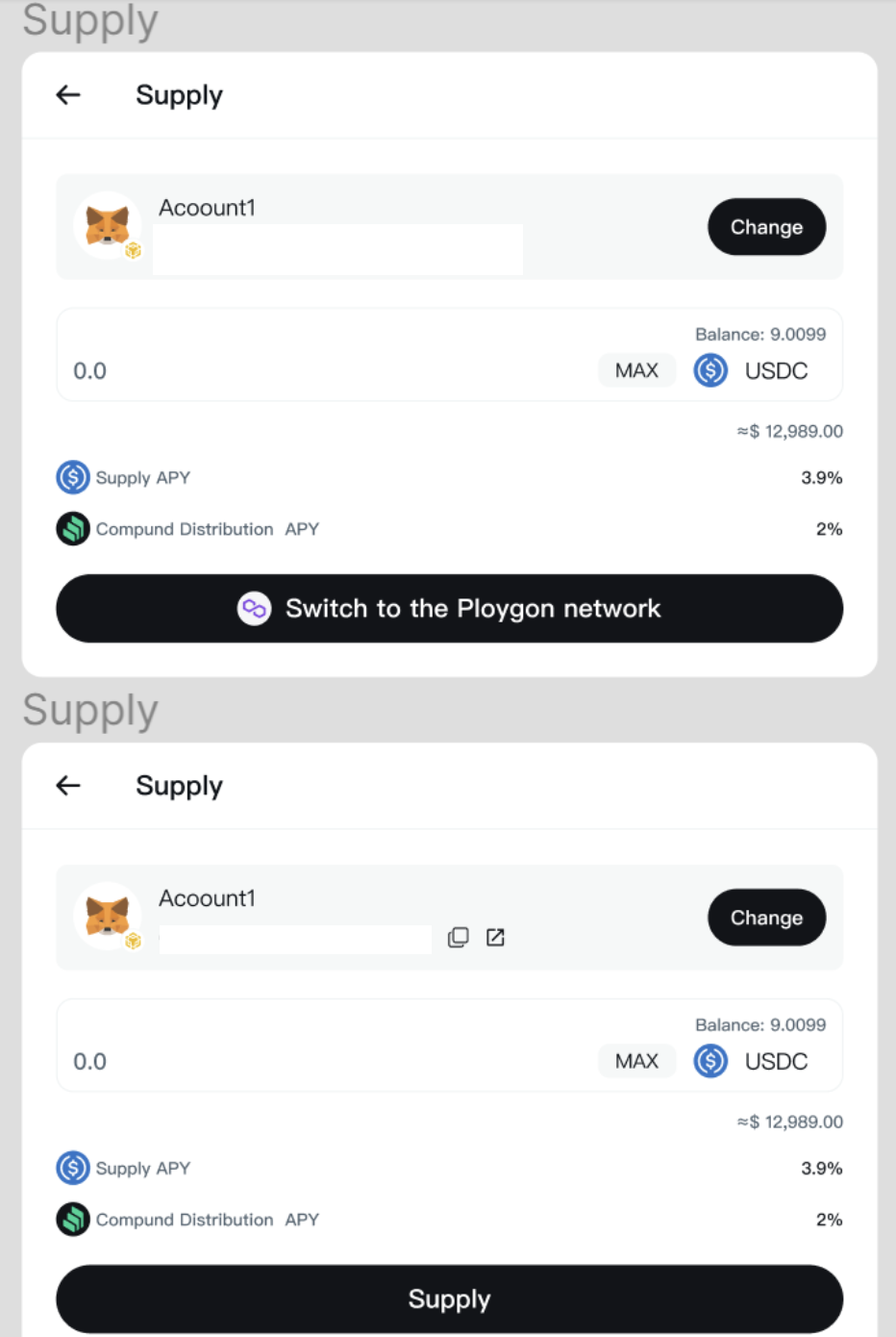896x1337 pixels.
Task: Click the Compund icon on the lower panel
Action: click(x=73, y=1219)
